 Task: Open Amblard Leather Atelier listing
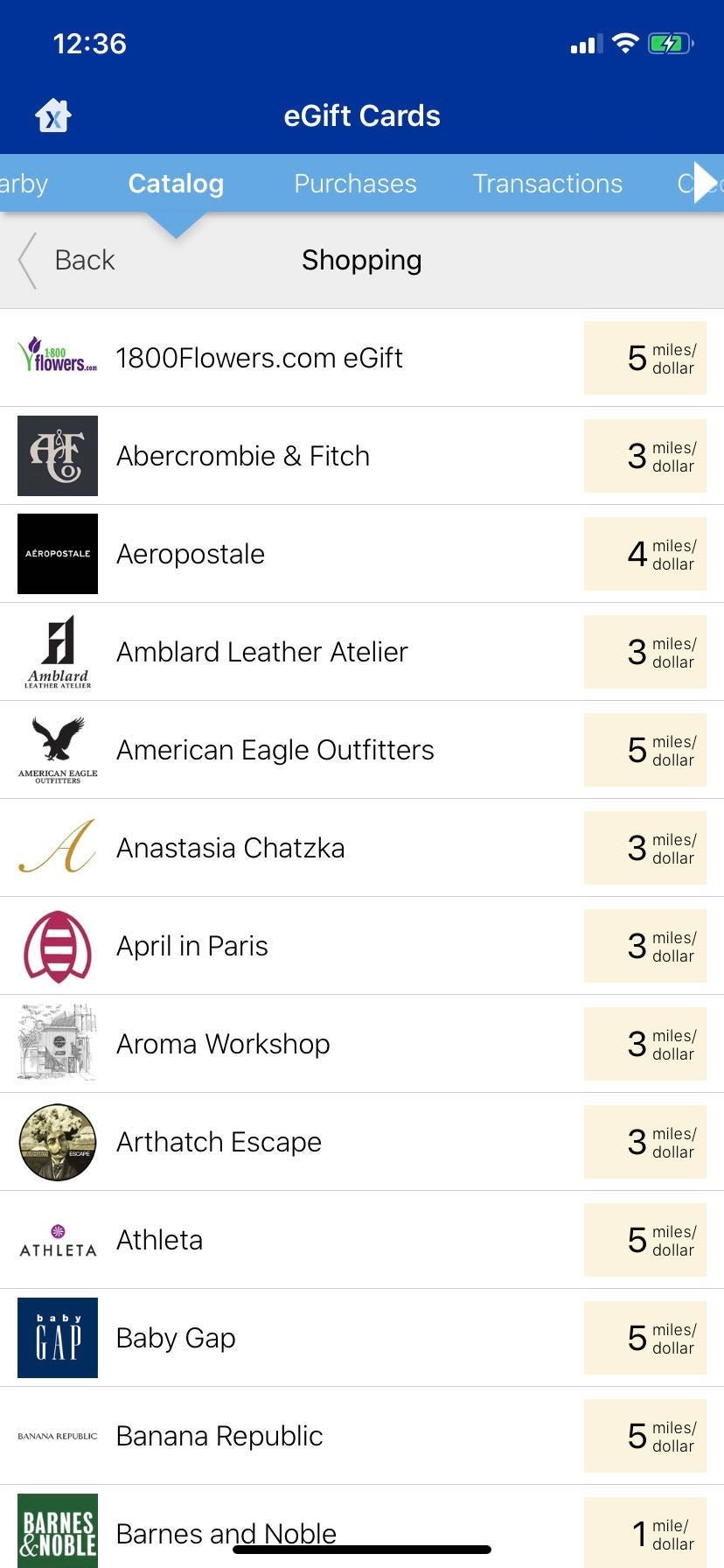tap(262, 652)
